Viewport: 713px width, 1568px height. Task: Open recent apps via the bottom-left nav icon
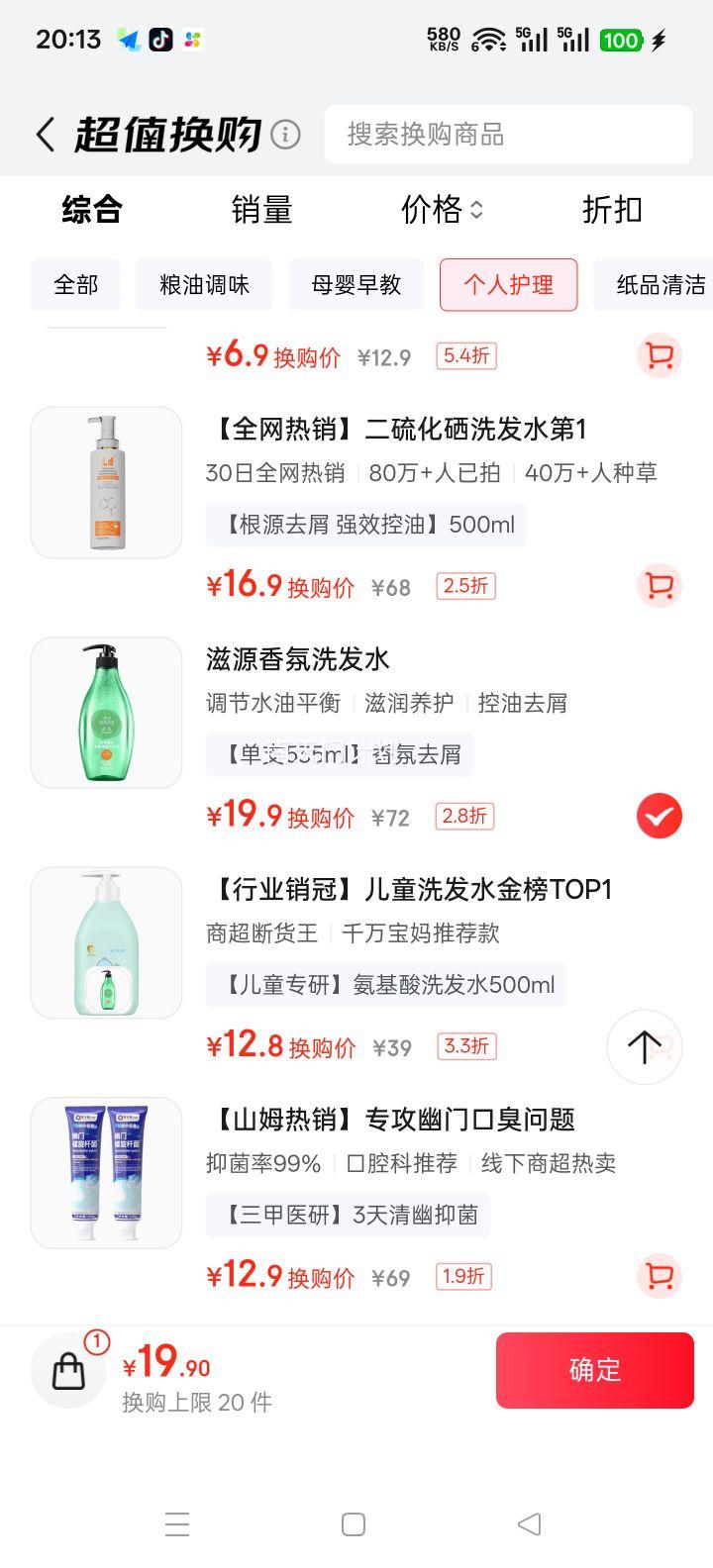(177, 1524)
